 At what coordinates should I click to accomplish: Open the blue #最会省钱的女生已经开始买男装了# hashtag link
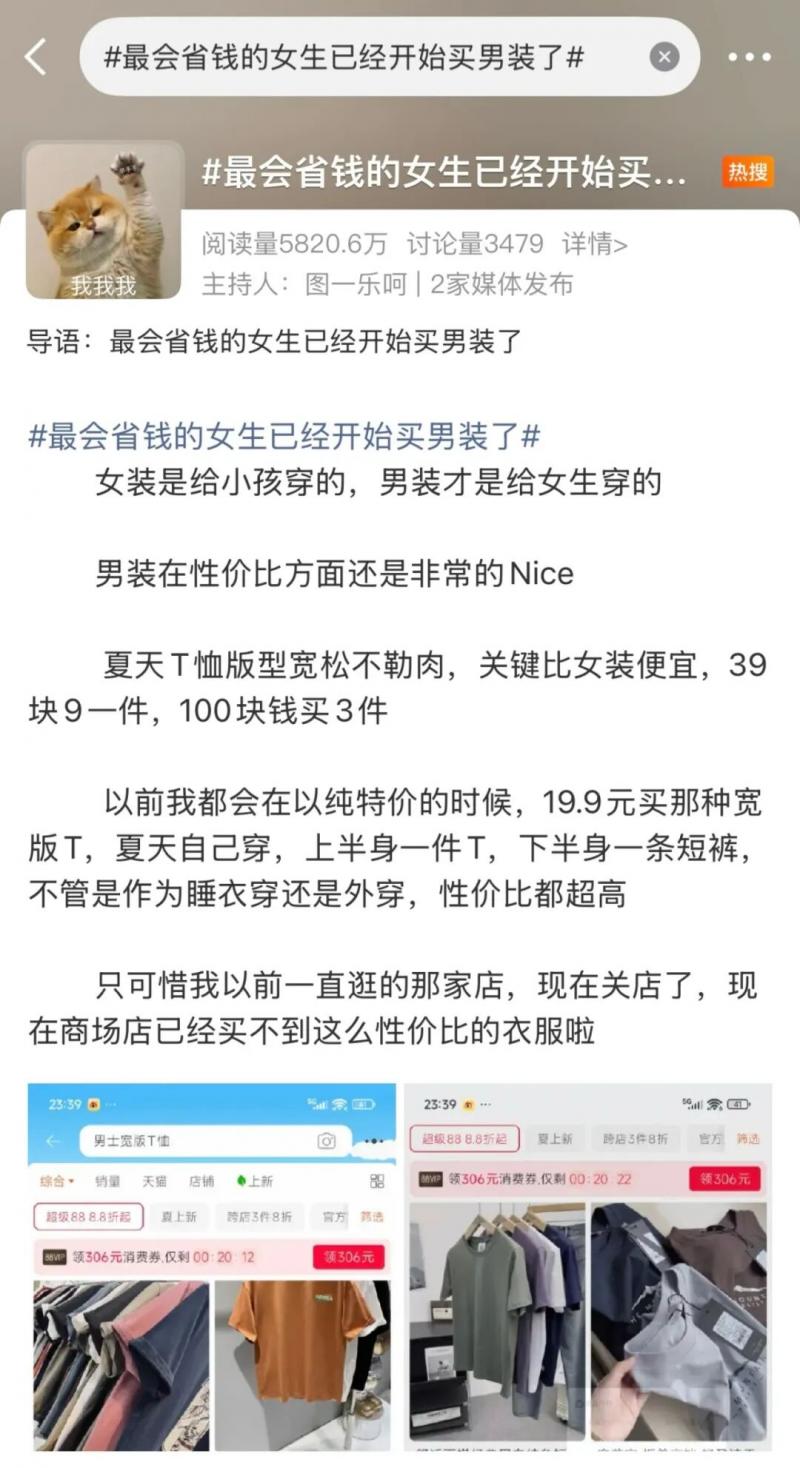click(x=284, y=437)
